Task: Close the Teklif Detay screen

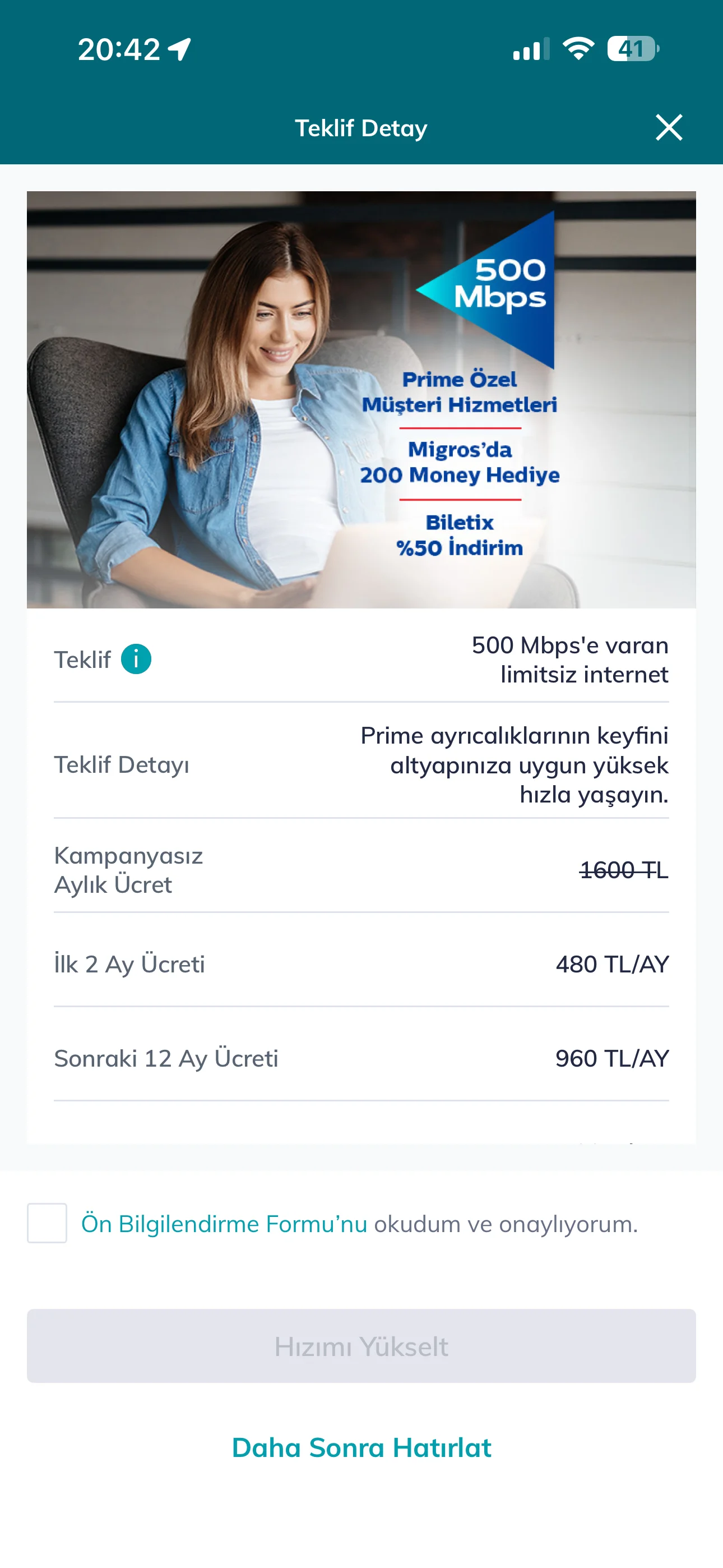Action: click(669, 127)
